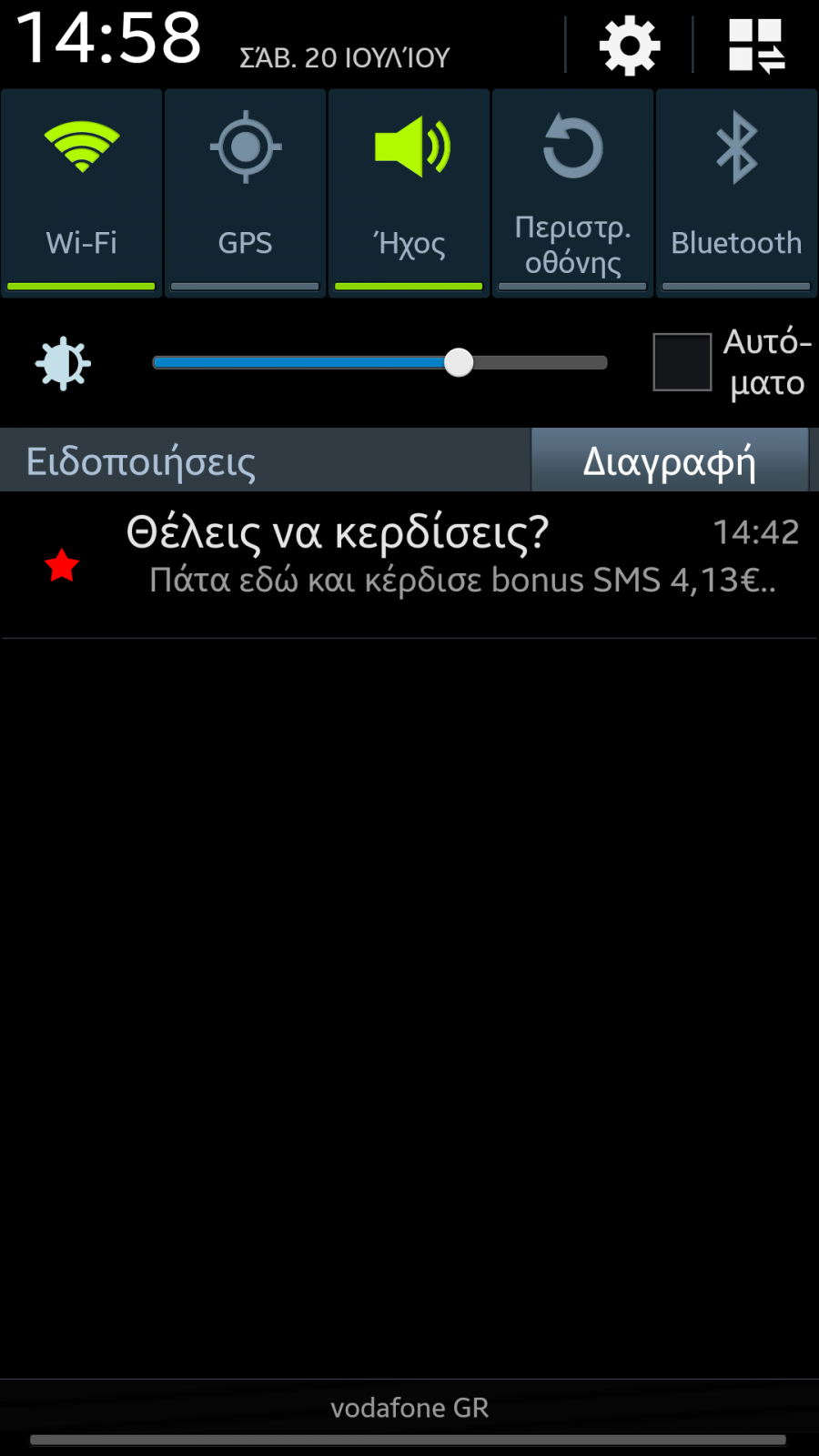Expand the quick settings grid view
The image size is (819, 1456).
[756, 45]
